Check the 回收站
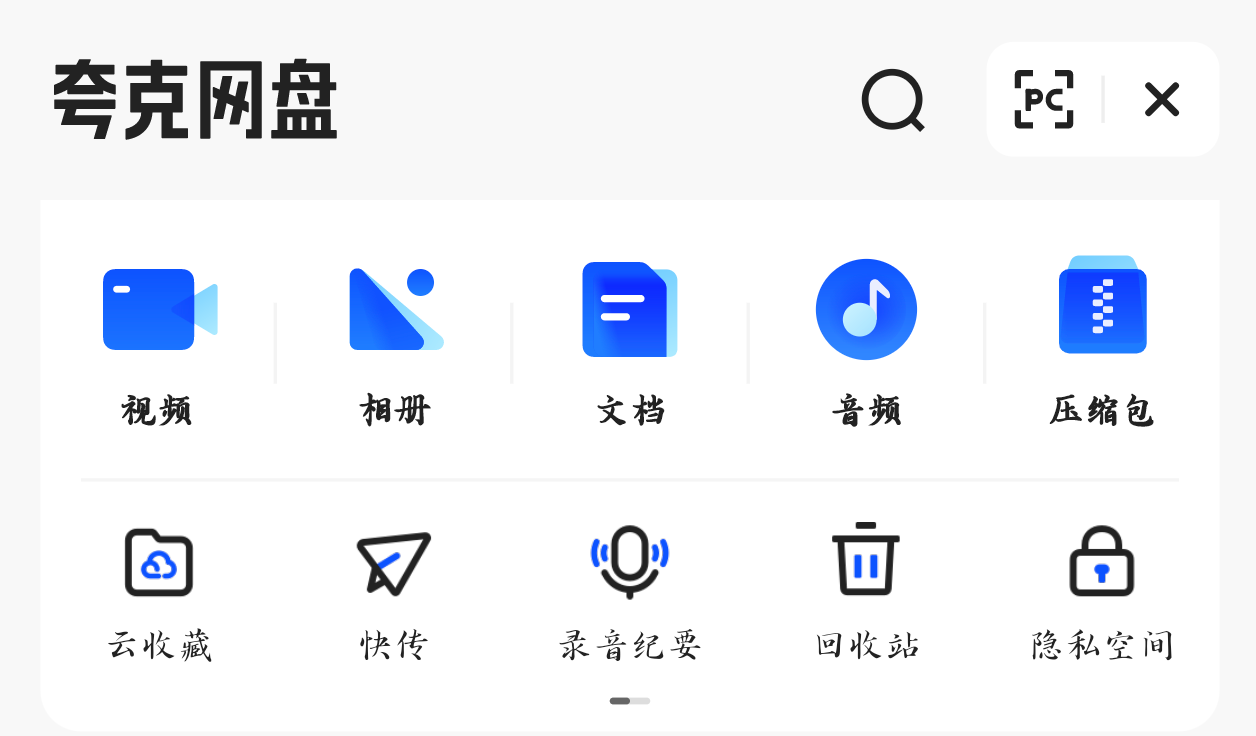 point(866,592)
